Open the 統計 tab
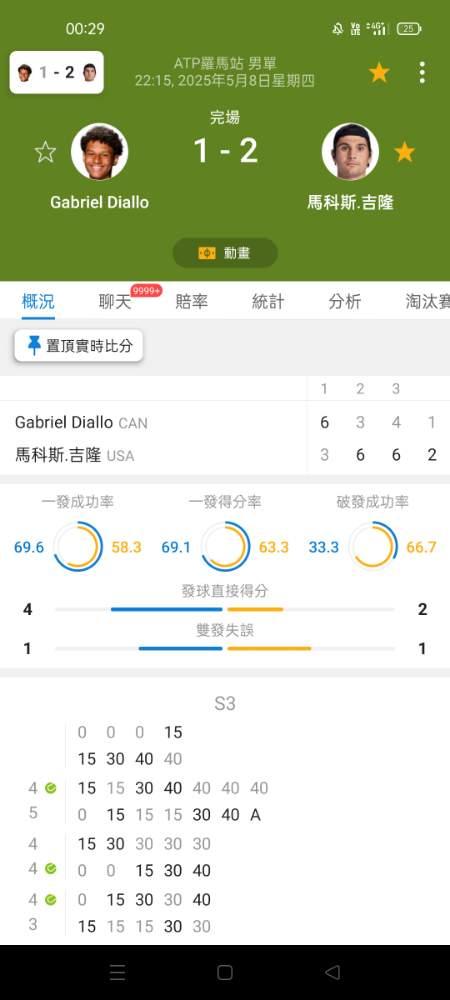Screen dimensions: 450x1000 tap(268, 302)
